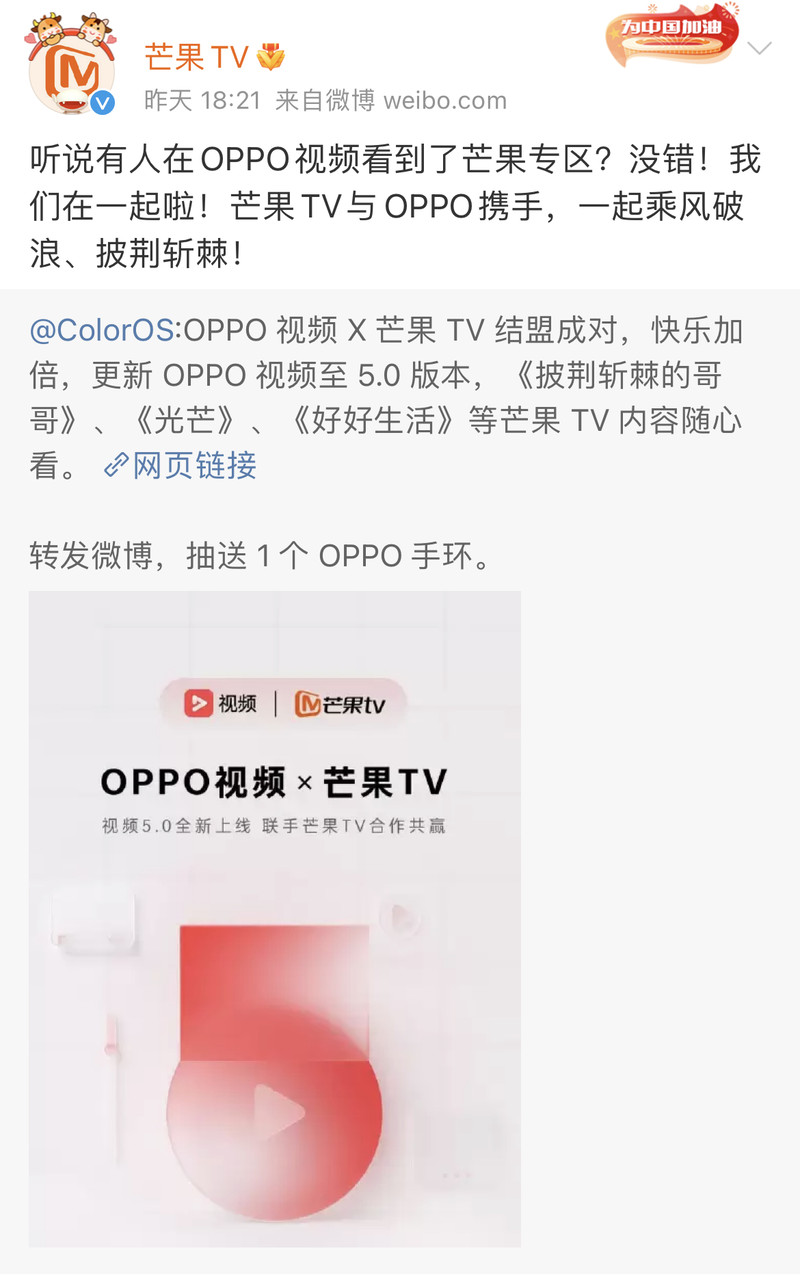View the OPPO视频 × 芒果TV poster image
Viewport: 800px width, 1281px height.
pos(275,918)
